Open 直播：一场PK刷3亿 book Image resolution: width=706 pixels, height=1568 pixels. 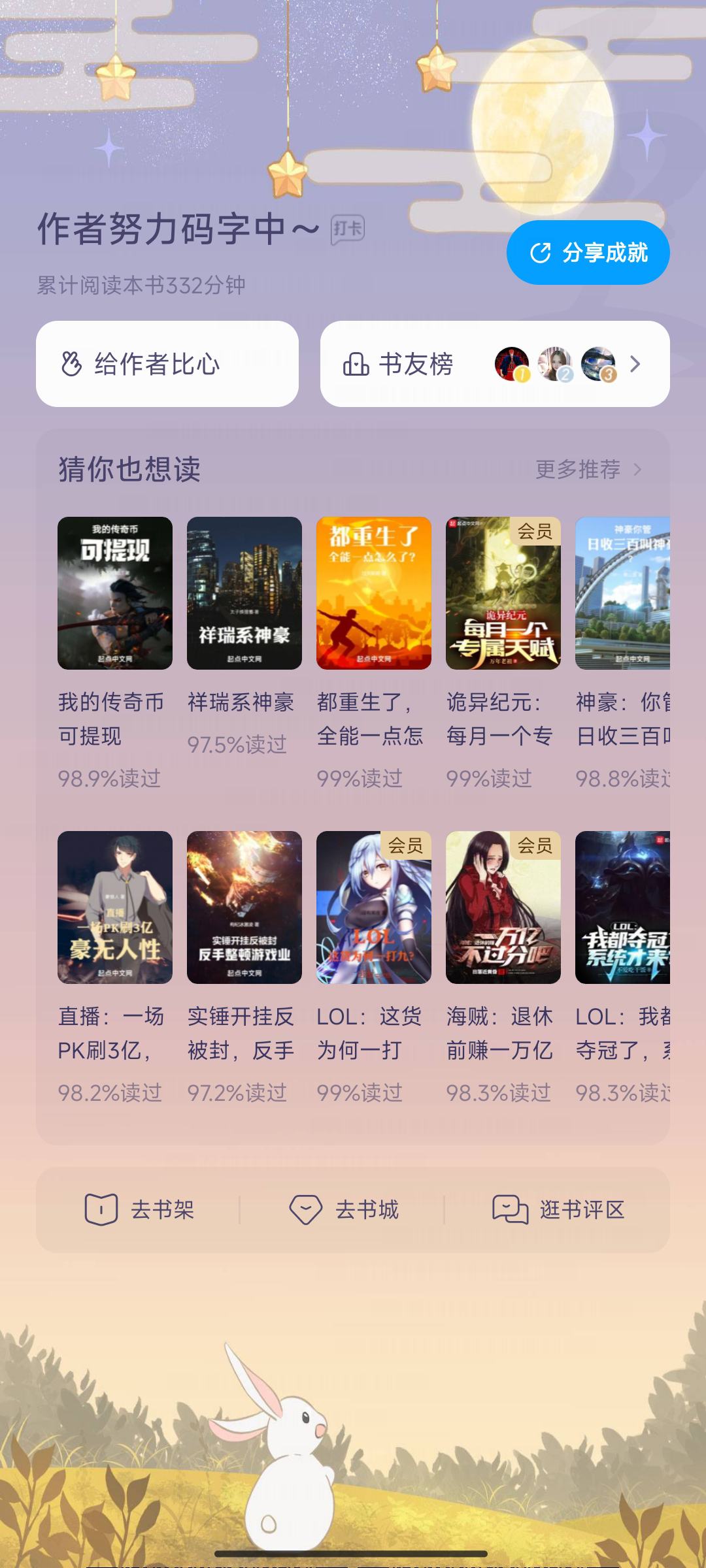[x=115, y=907]
